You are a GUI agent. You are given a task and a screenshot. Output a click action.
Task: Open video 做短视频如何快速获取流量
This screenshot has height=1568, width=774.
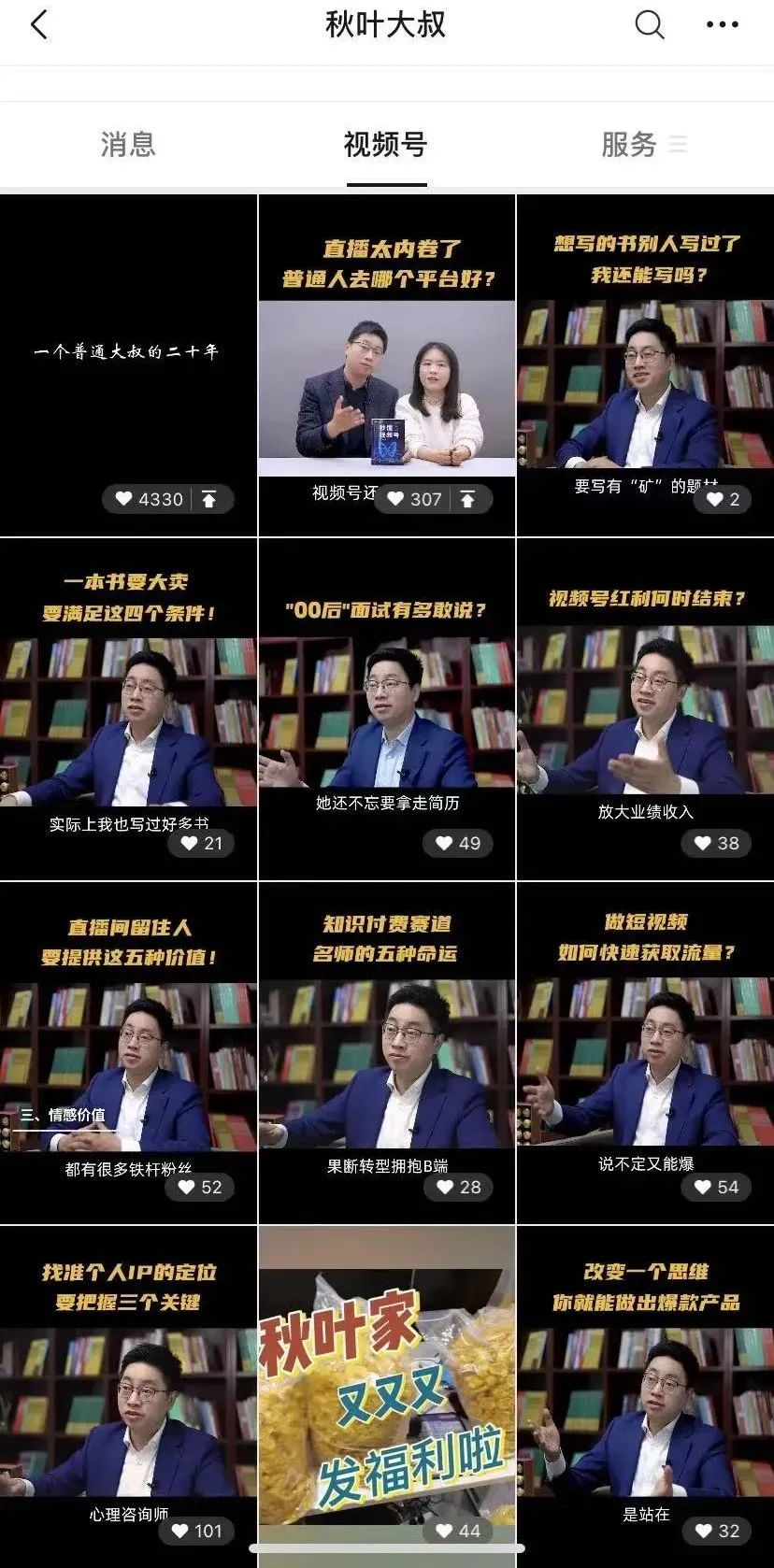click(645, 1052)
